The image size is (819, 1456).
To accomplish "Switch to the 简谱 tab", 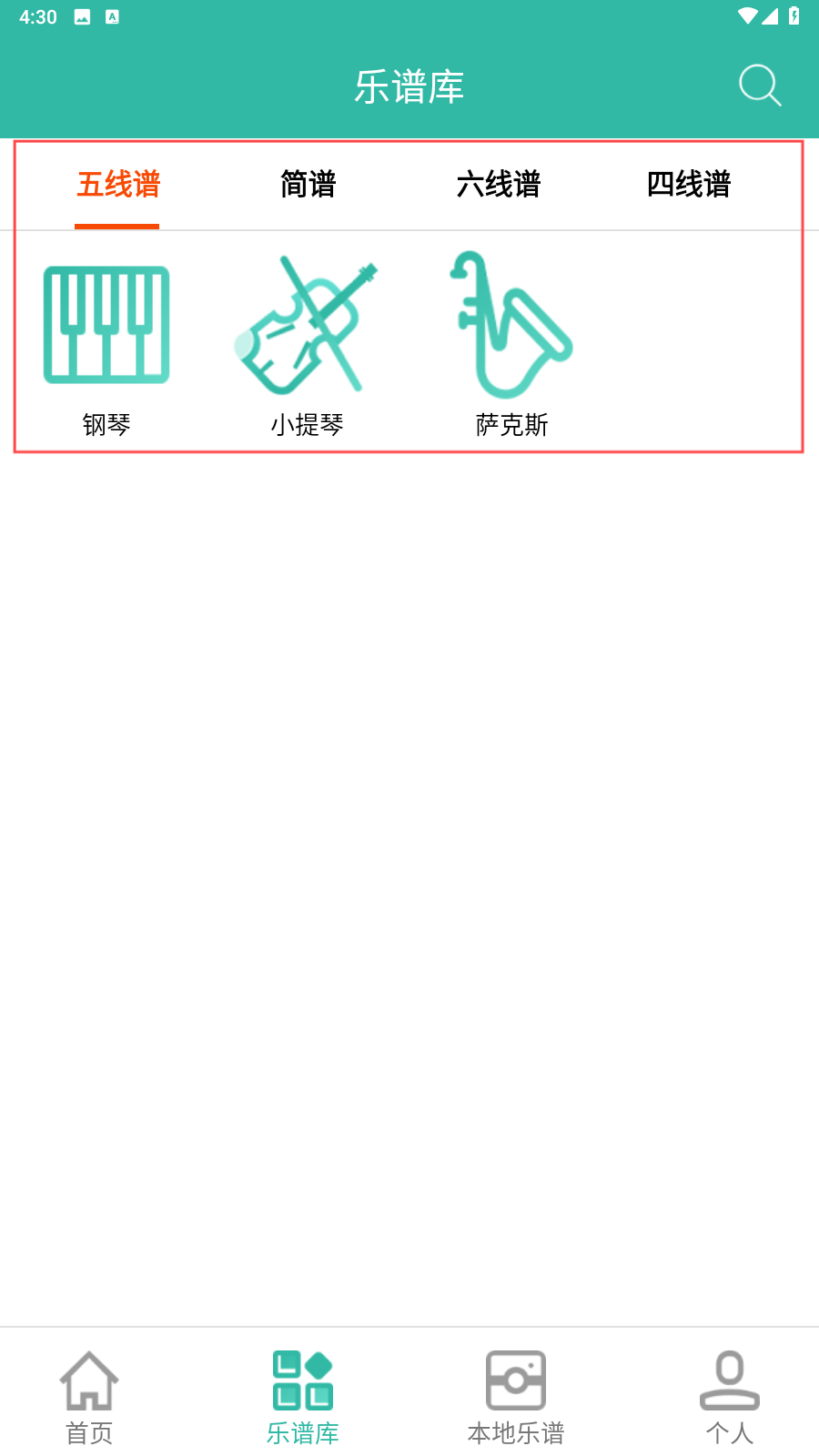I will click(308, 185).
